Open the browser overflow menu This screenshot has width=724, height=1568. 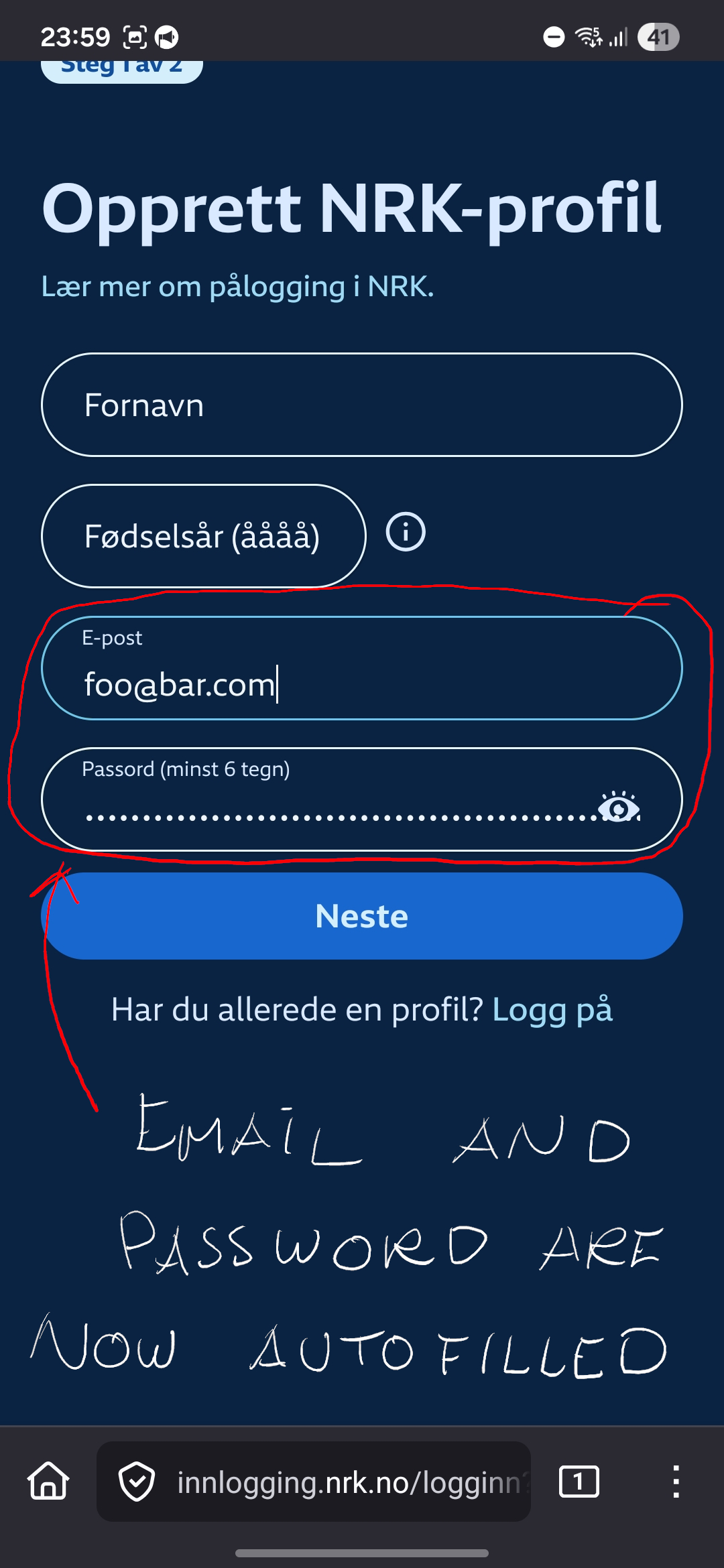pos(676,1481)
